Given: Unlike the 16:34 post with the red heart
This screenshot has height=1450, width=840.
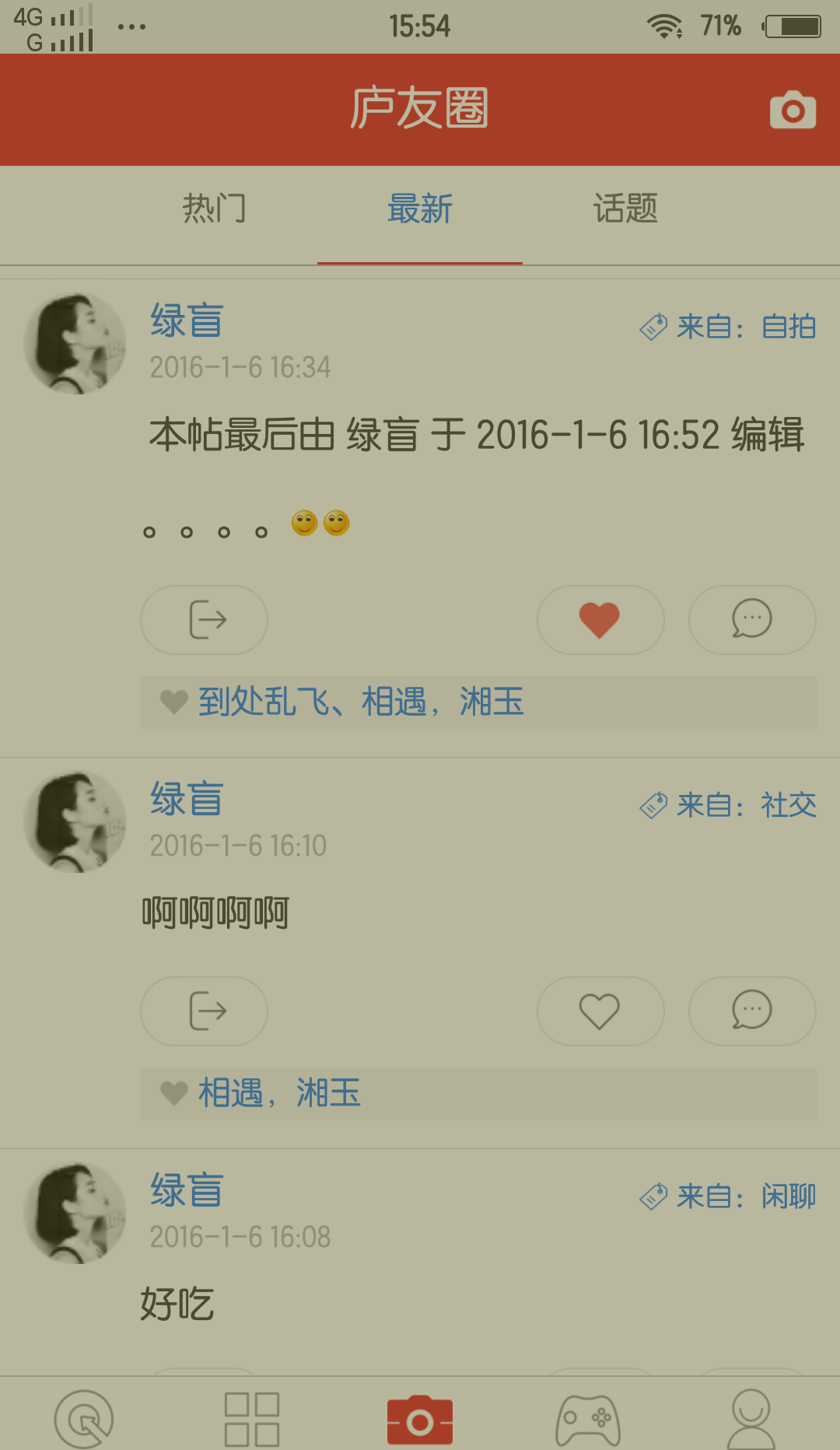Looking at the screenshot, I should pos(600,620).
